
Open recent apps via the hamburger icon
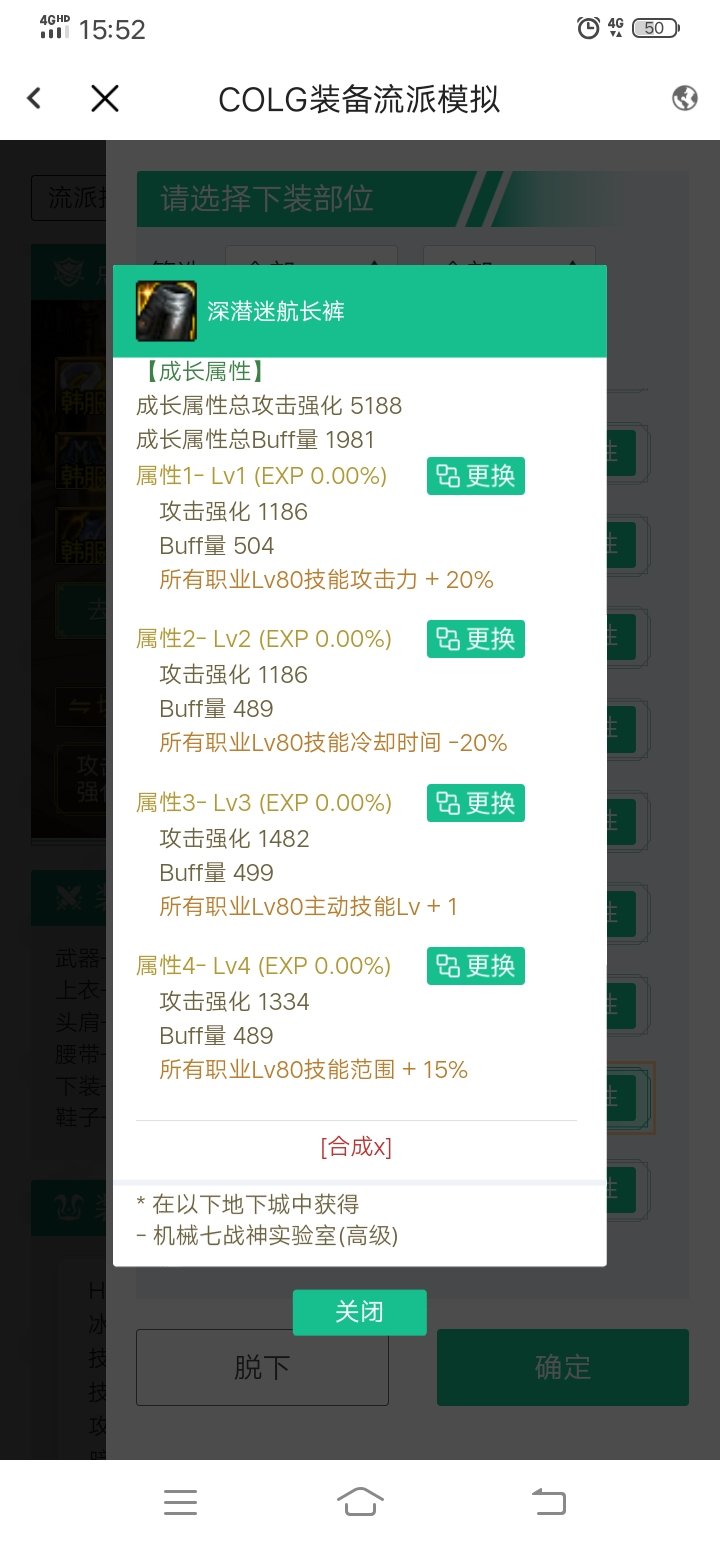(180, 1500)
